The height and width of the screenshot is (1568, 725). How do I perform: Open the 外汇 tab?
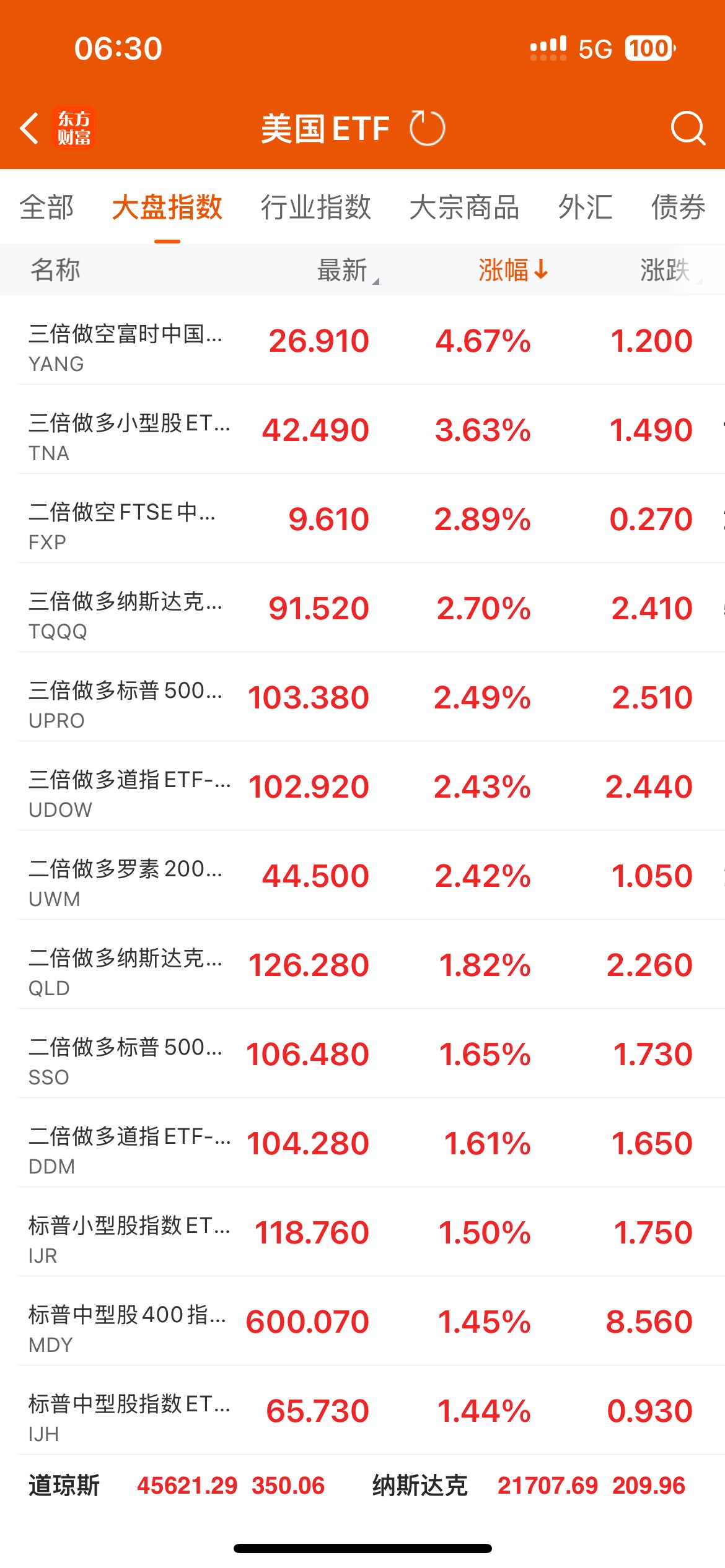click(585, 207)
